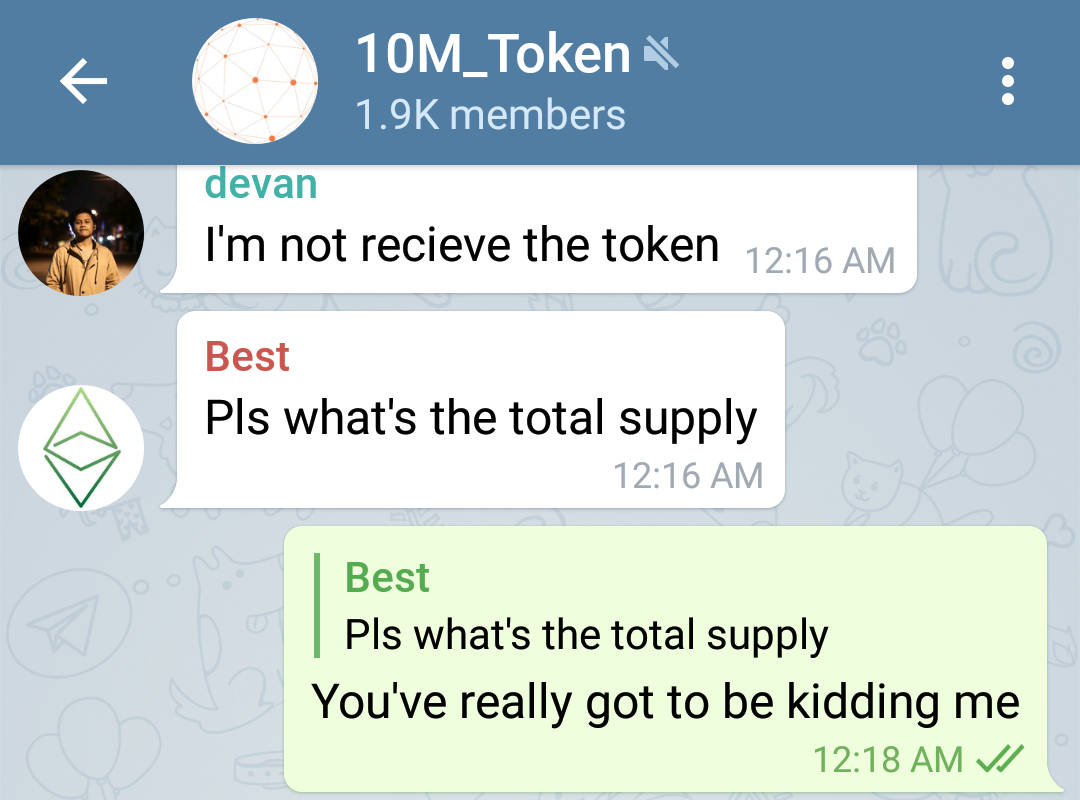Image resolution: width=1080 pixels, height=800 pixels.
Task: Tap Best's message about total supply
Action: coord(480,418)
